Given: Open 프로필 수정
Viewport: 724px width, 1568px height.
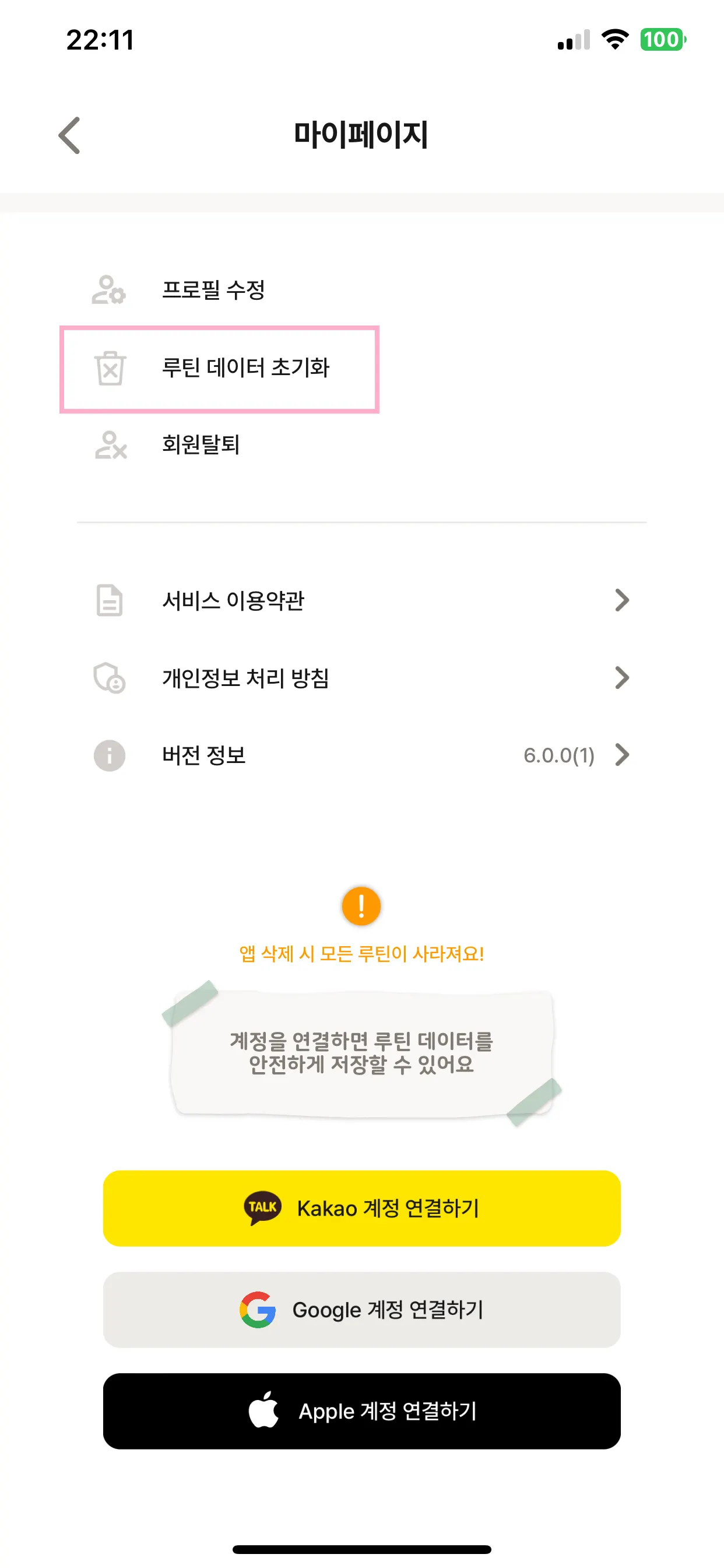Looking at the screenshot, I should coord(213,290).
